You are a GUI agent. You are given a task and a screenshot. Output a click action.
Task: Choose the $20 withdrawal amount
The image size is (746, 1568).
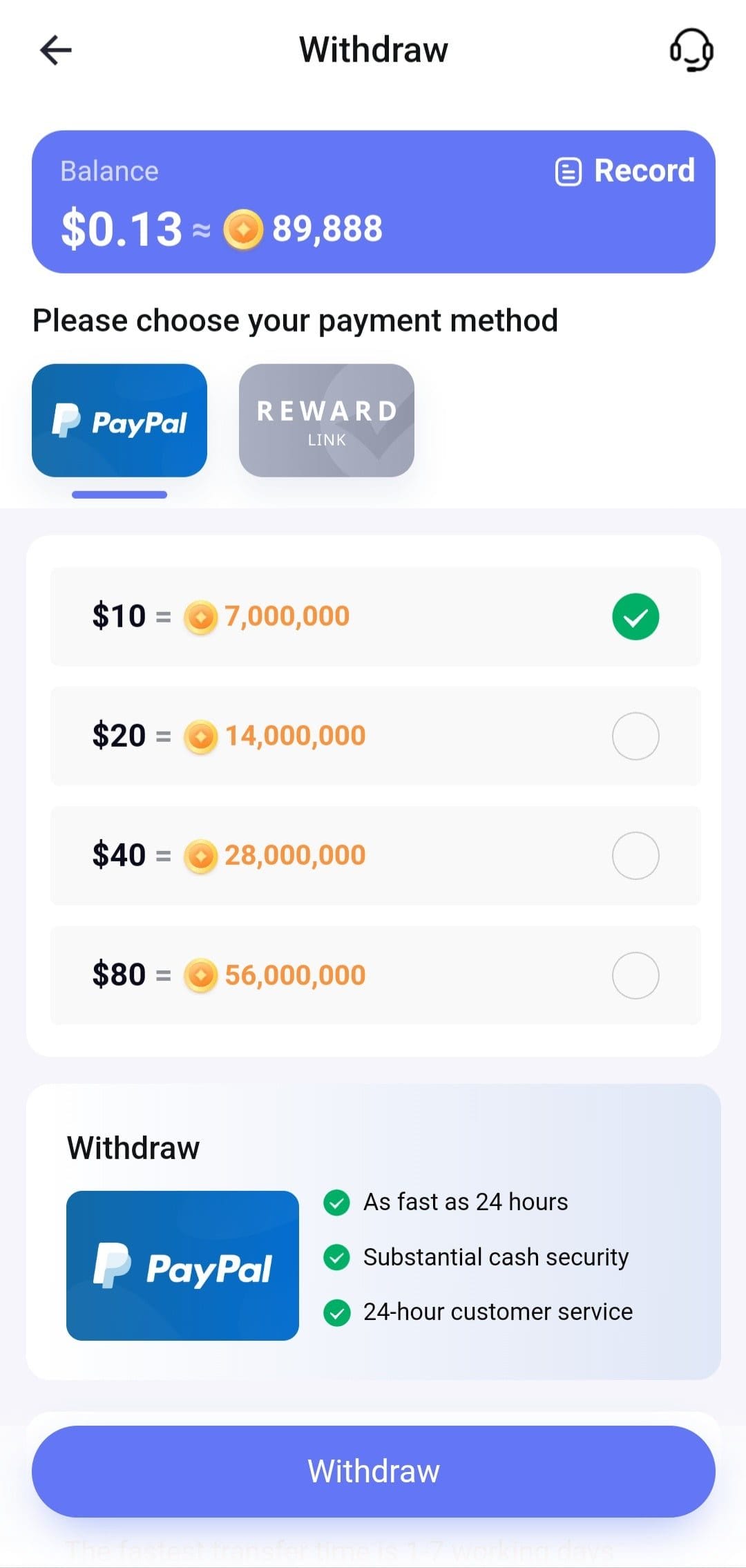(376, 736)
